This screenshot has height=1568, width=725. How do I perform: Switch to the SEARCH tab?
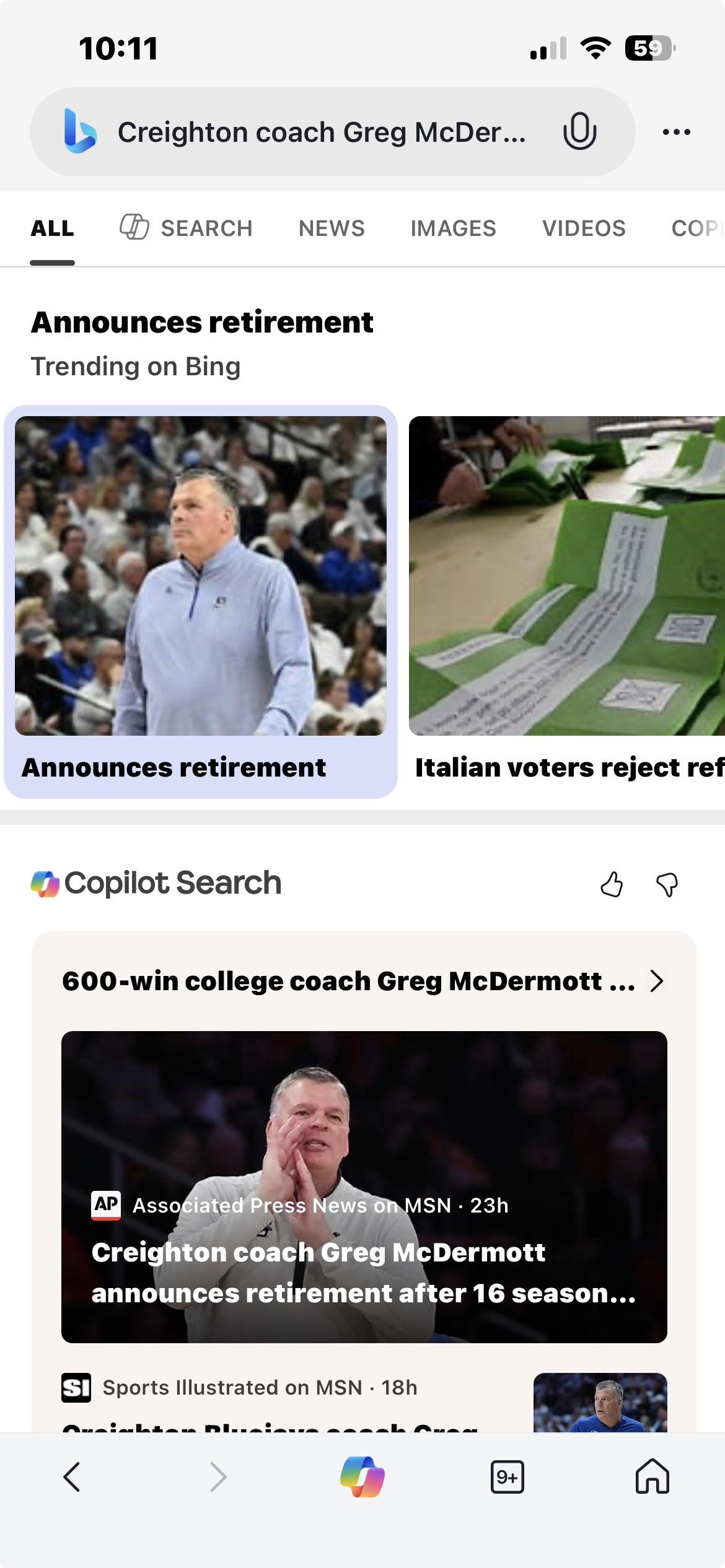tap(187, 228)
